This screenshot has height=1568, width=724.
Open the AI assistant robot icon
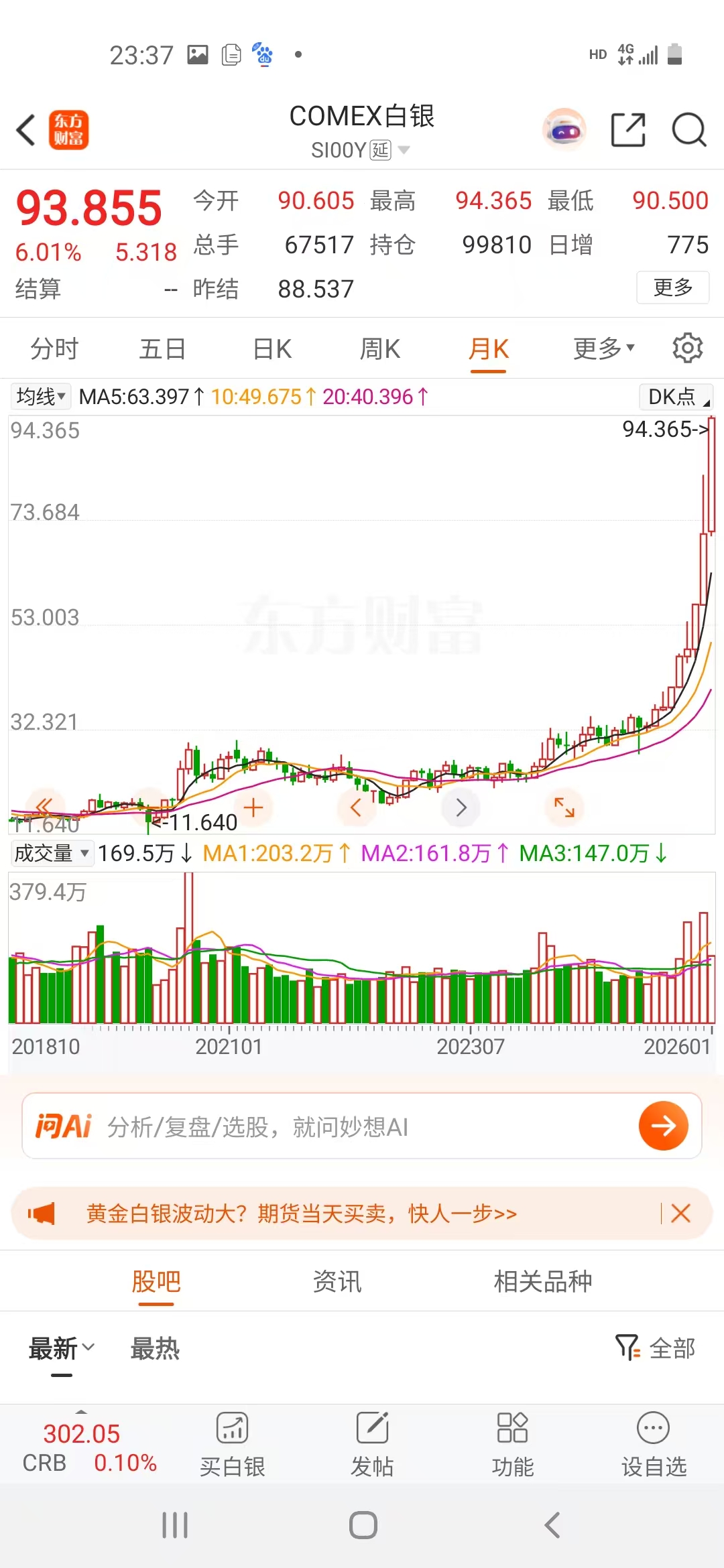tap(564, 129)
